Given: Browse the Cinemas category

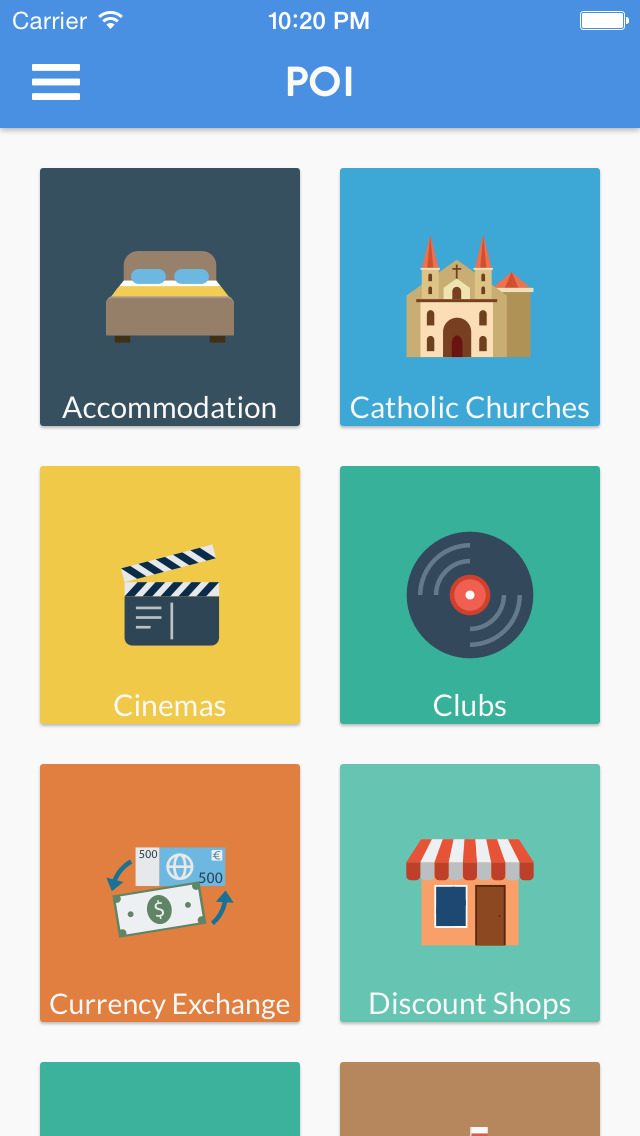Looking at the screenshot, I should pyautogui.click(x=170, y=595).
